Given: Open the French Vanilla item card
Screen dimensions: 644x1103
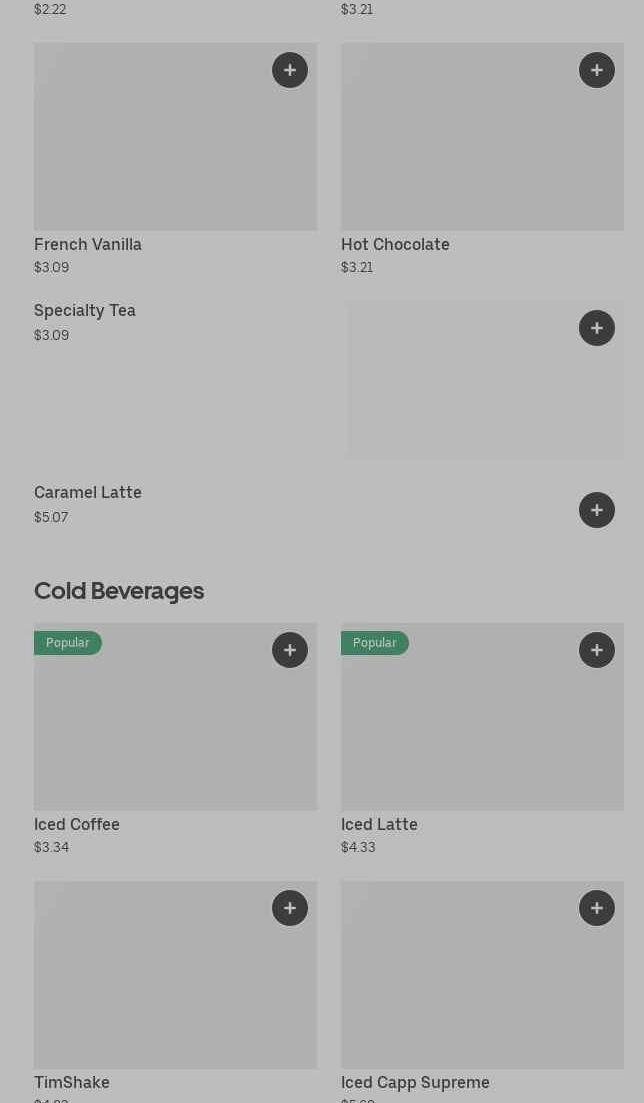Looking at the screenshot, I should (175, 159).
